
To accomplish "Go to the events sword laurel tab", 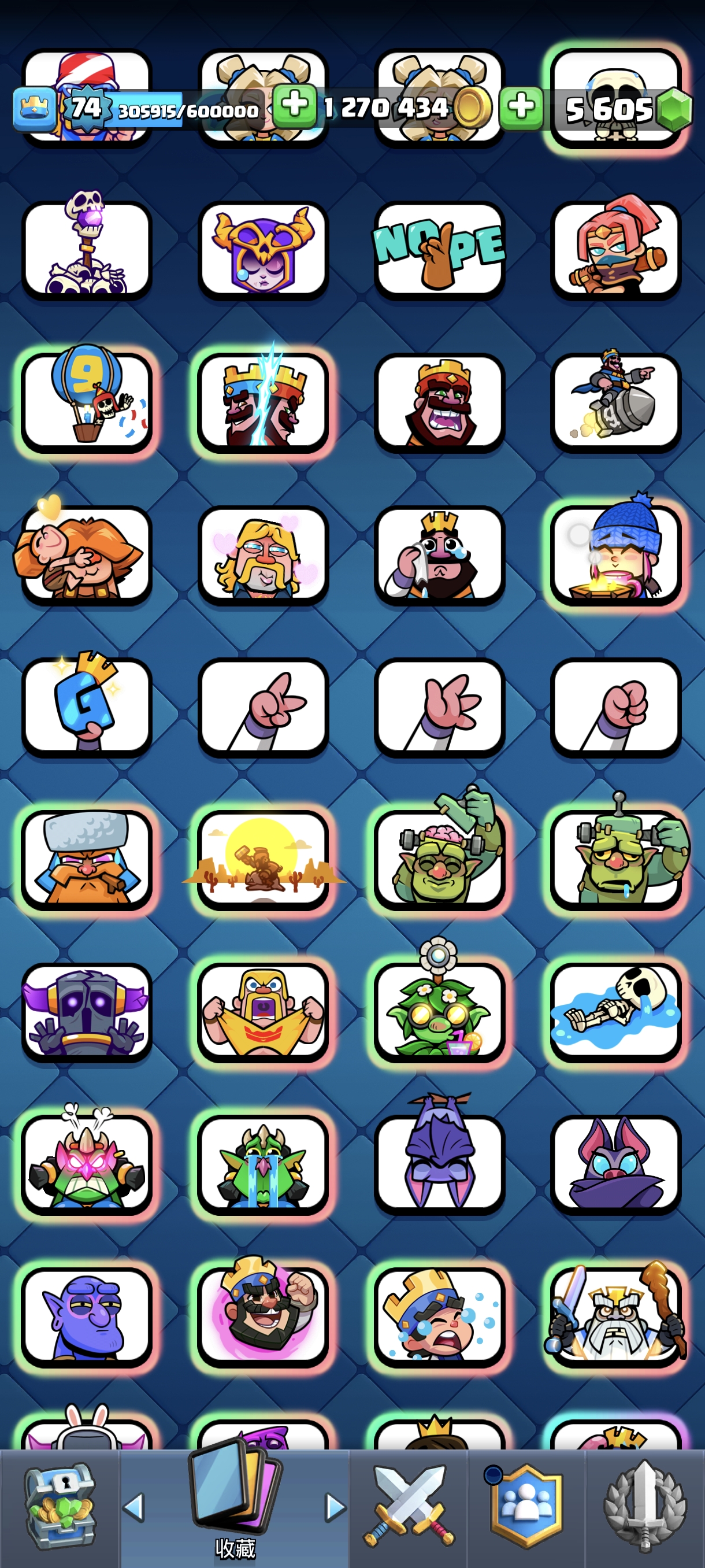I will (645, 1507).
